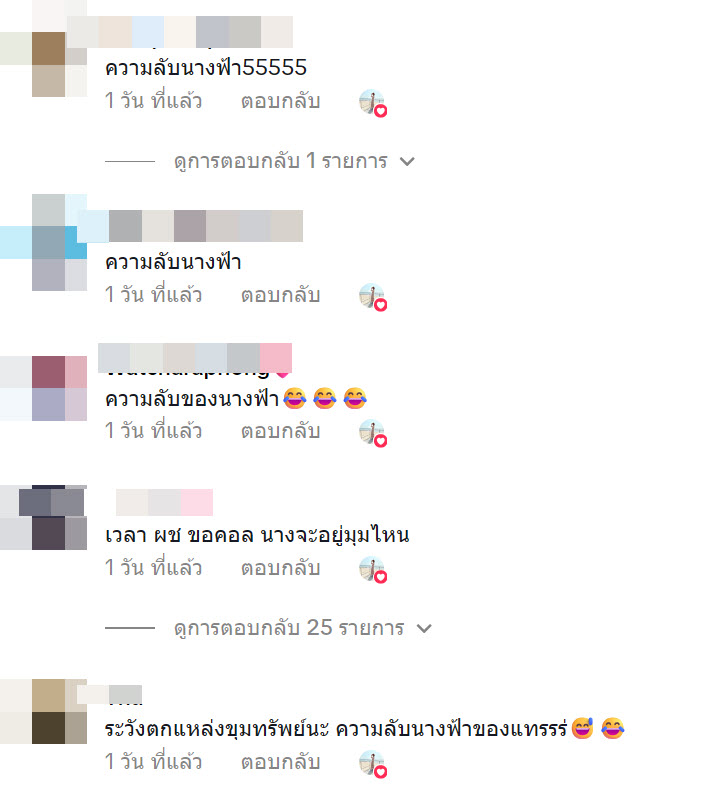Image resolution: width=702 pixels, height=794 pixels.
Task: Open avatar of ระวังตกแหล่งขุมทรัพย์นะ commenter
Action: coord(47,712)
